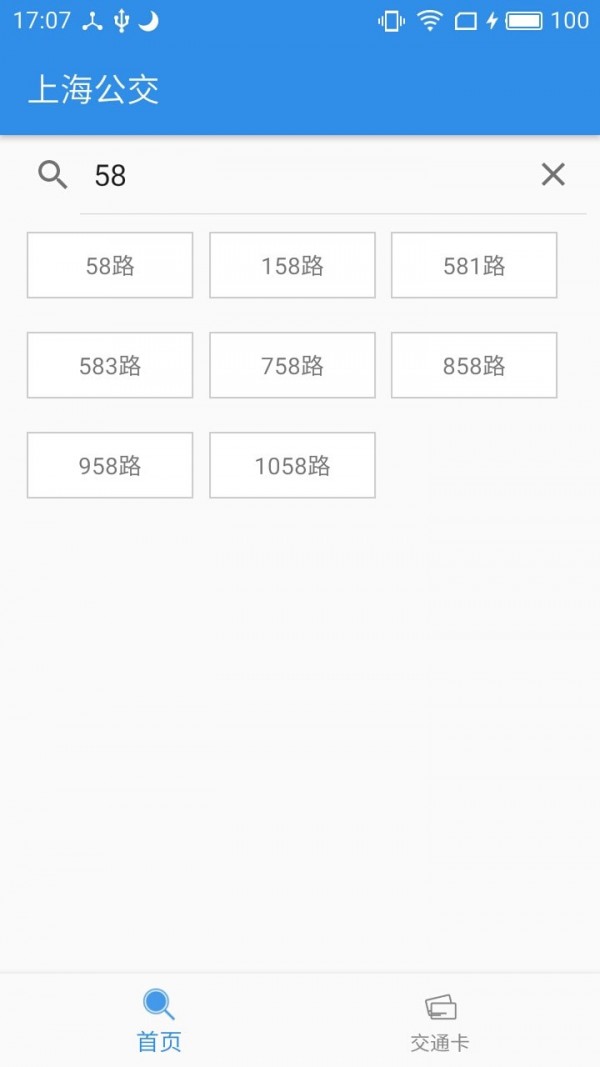Switch to the 交通卡 tab
This screenshot has width=600, height=1067.
click(x=440, y=1020)
